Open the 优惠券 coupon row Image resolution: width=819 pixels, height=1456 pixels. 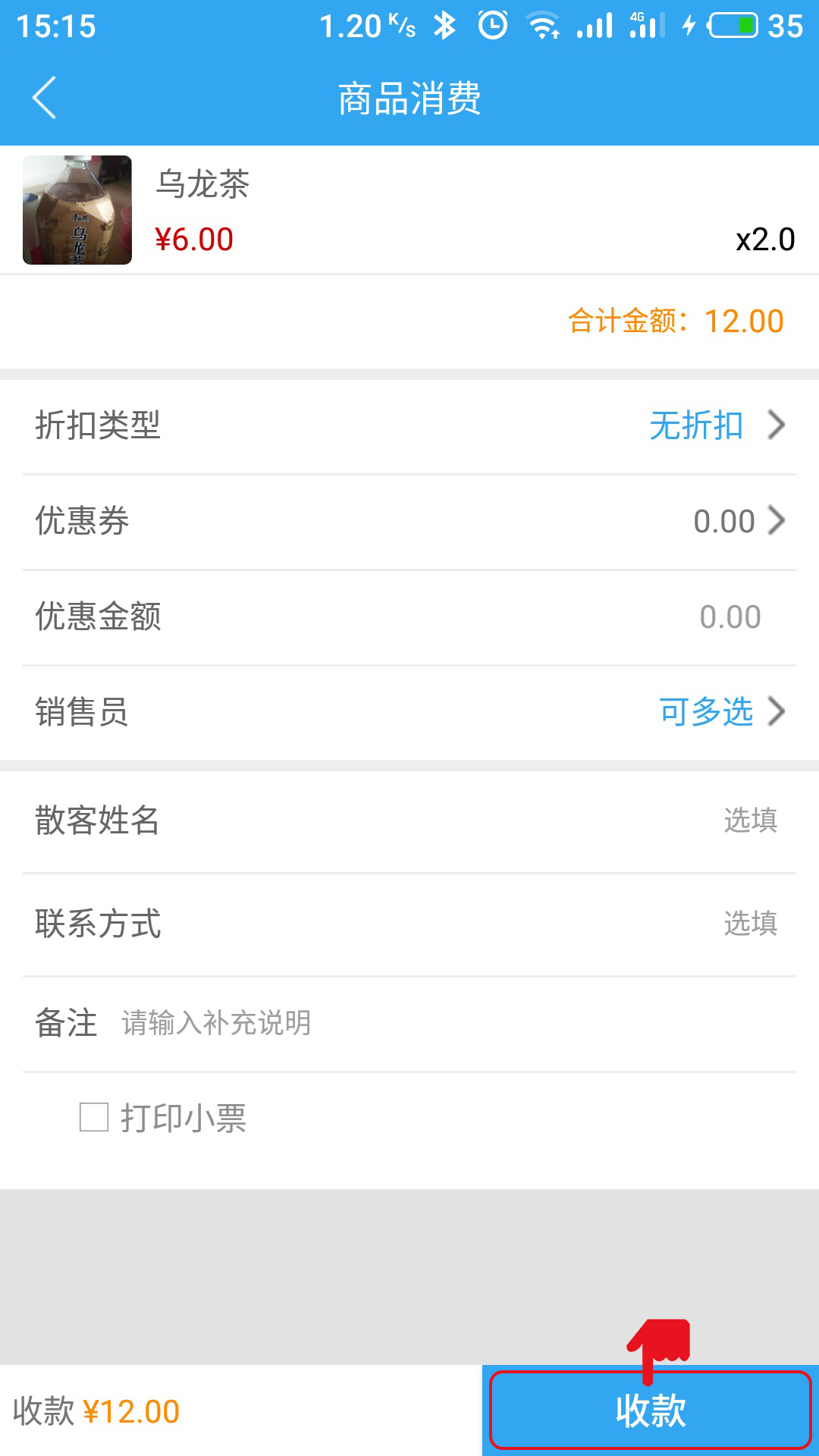[x=409, y=522]
